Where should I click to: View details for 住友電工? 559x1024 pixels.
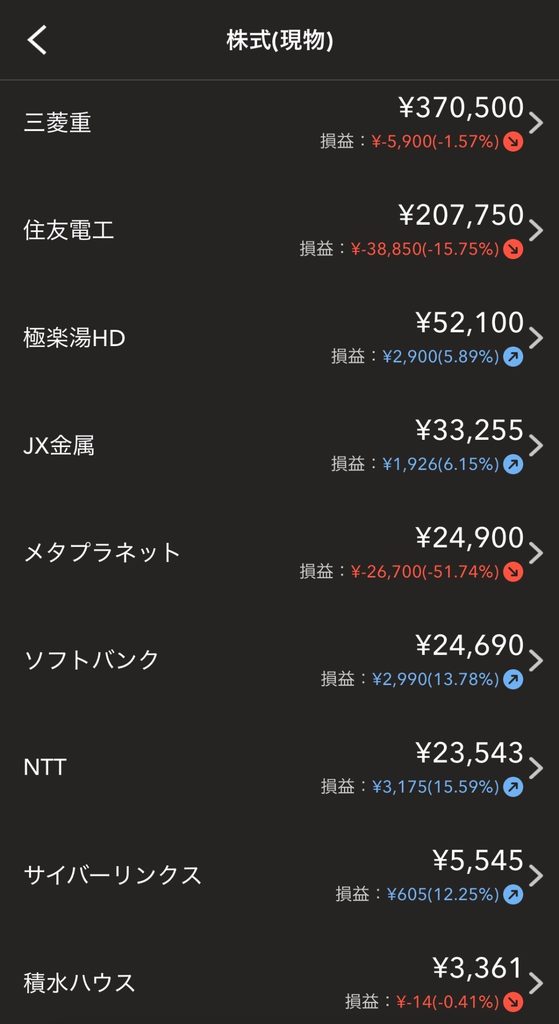pyautogui.click(x=280, y=231)
